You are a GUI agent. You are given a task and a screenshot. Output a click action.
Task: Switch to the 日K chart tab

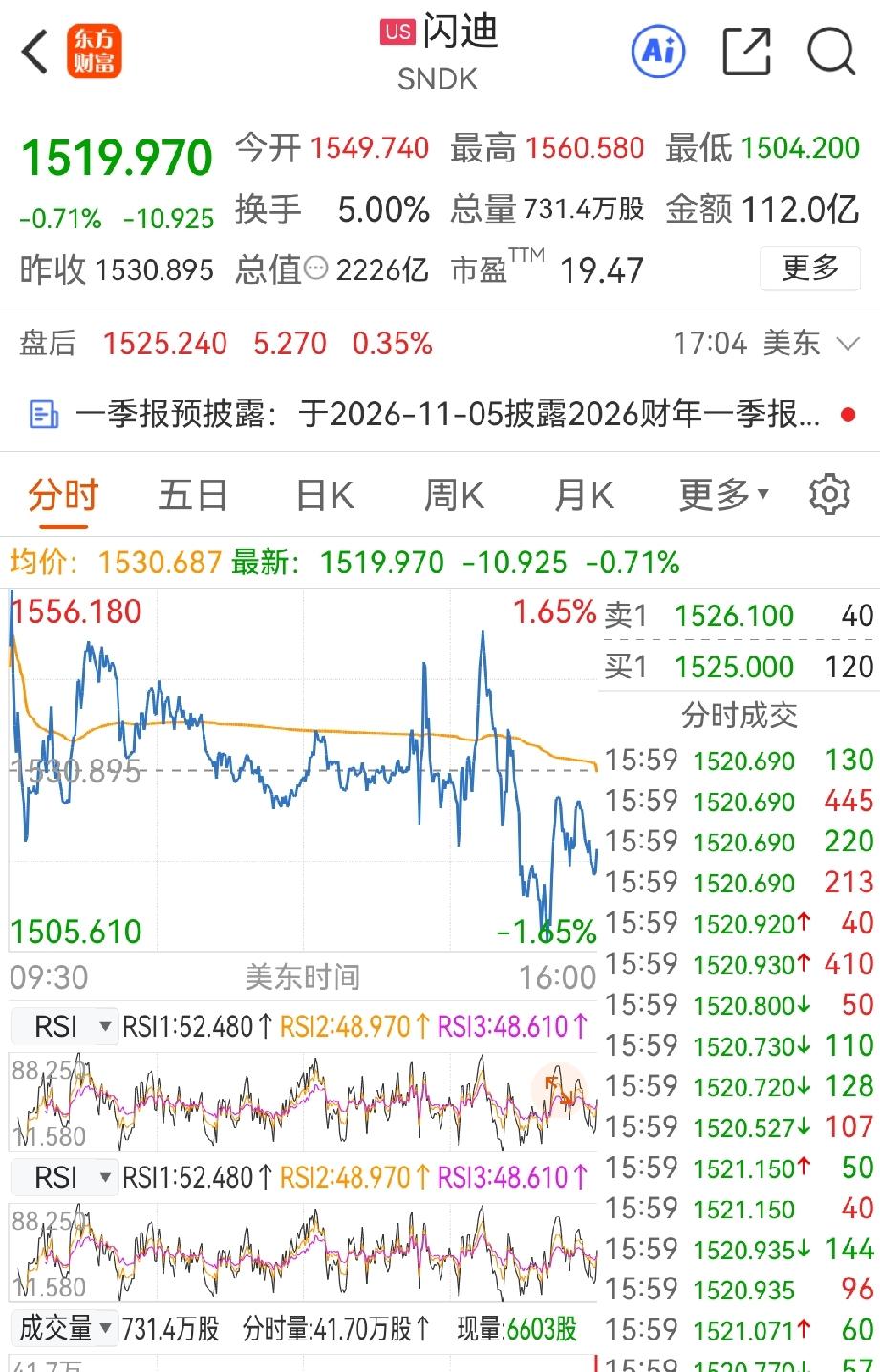pyautogui.click(x=324, y=496)
